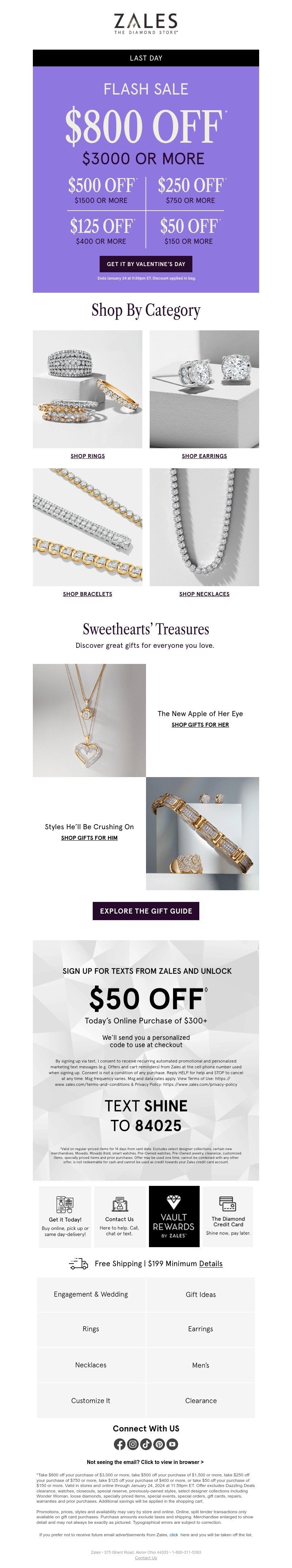Browse the Clearance category
292x1568 pixels.
tap(201, 1400)
